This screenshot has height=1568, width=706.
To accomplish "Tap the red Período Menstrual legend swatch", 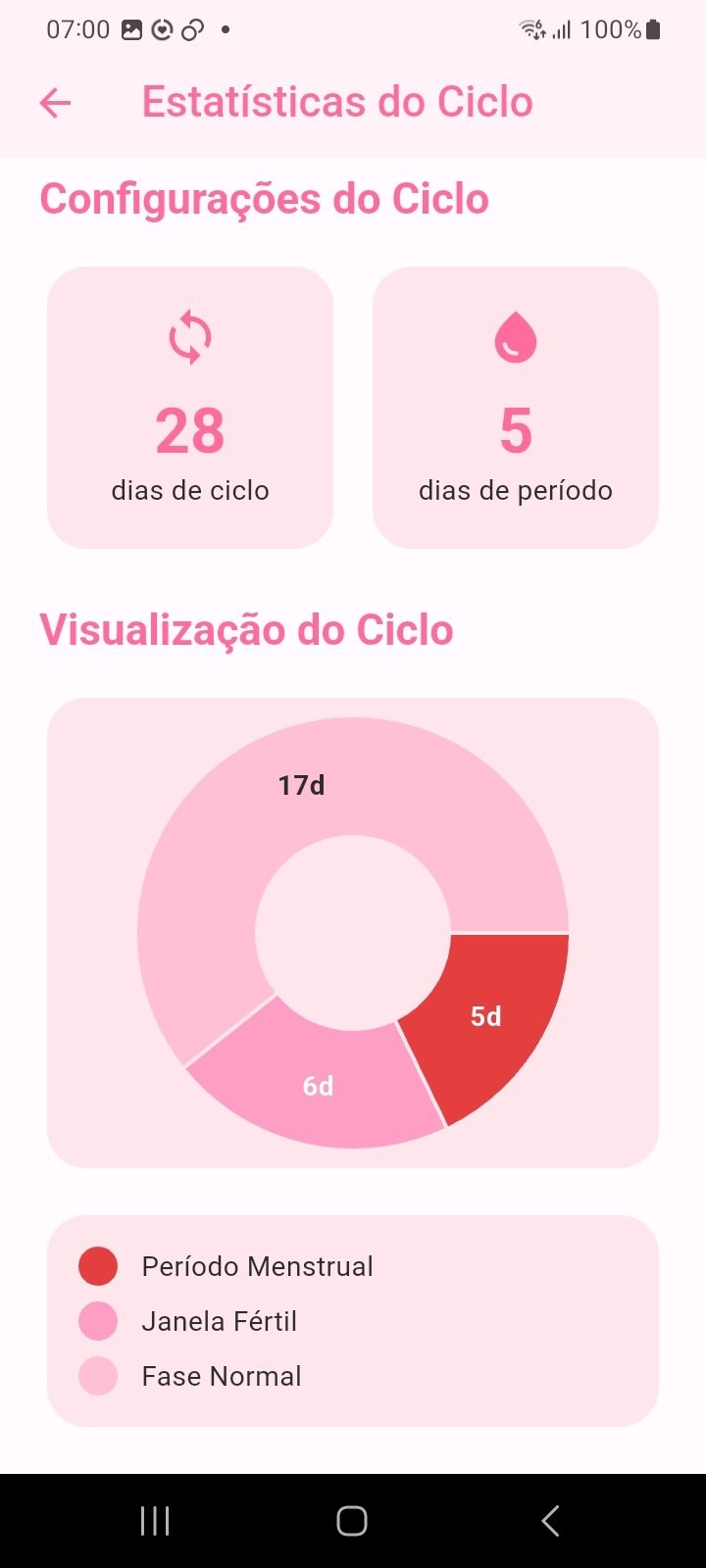I will (97, 1265).
